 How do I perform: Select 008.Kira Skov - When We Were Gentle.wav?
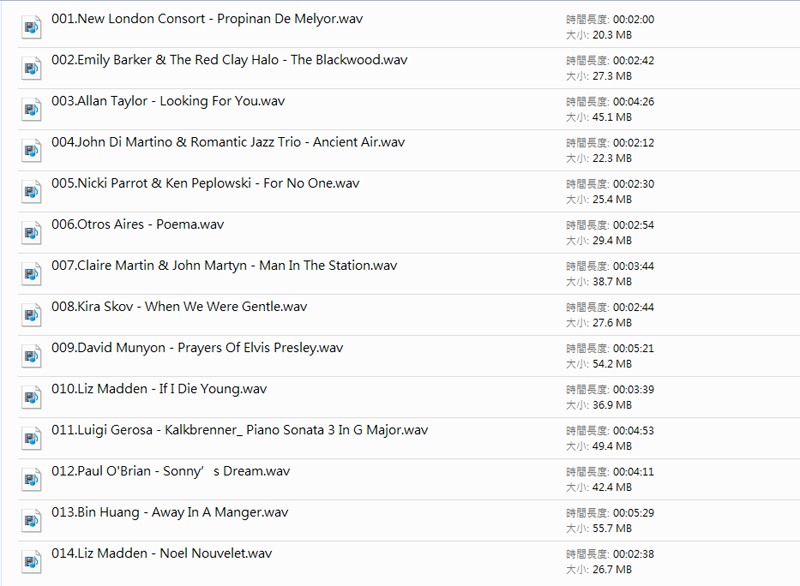point(179,306)
